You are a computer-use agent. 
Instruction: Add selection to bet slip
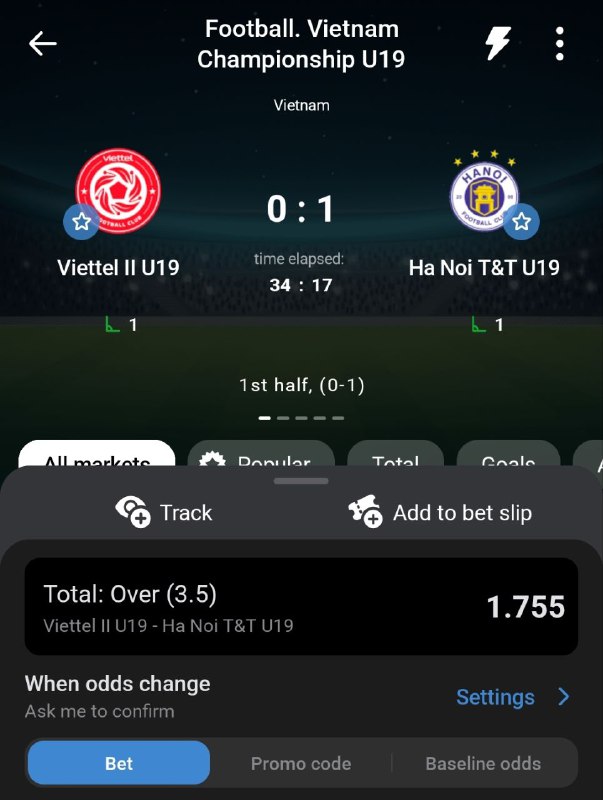pos(440,512)
